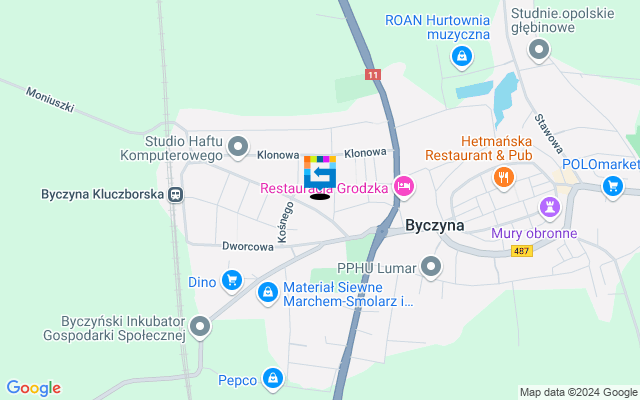Select the PPHU Lumar map pin
The height and width of the screenshot is (400, 640).
[x=431, y=266]
